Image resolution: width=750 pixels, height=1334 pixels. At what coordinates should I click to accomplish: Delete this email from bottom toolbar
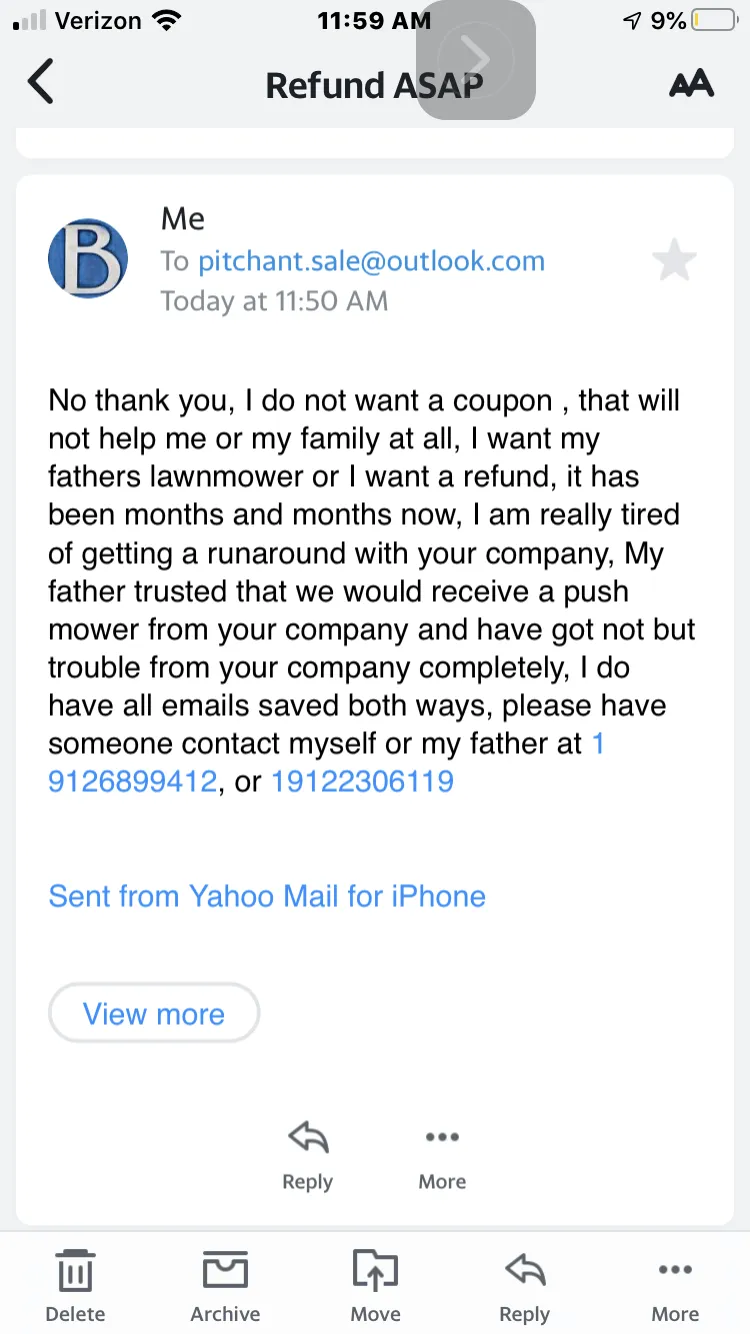click(x=75, y=1286)
